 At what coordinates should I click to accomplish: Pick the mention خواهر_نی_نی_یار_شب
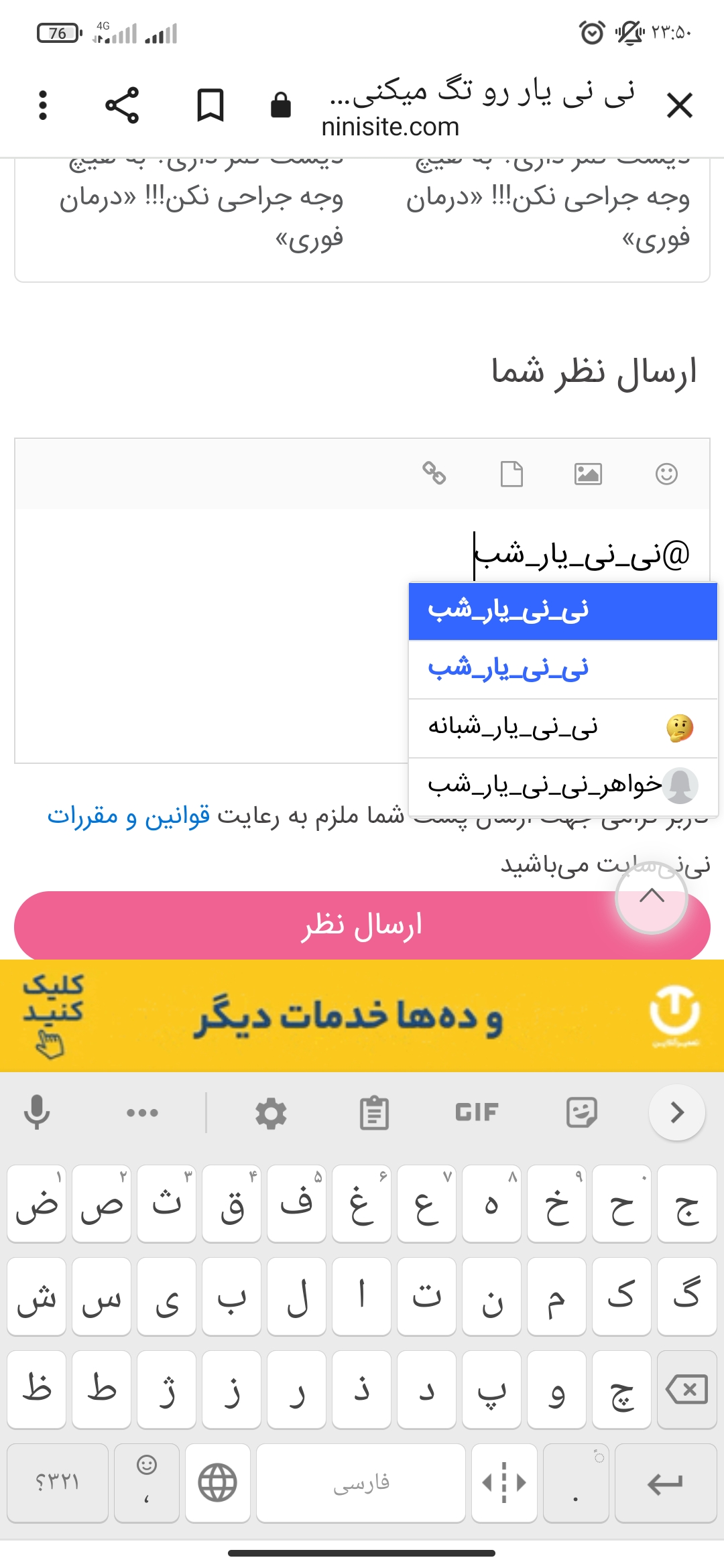pyautogui.click(x=563, y=786)
